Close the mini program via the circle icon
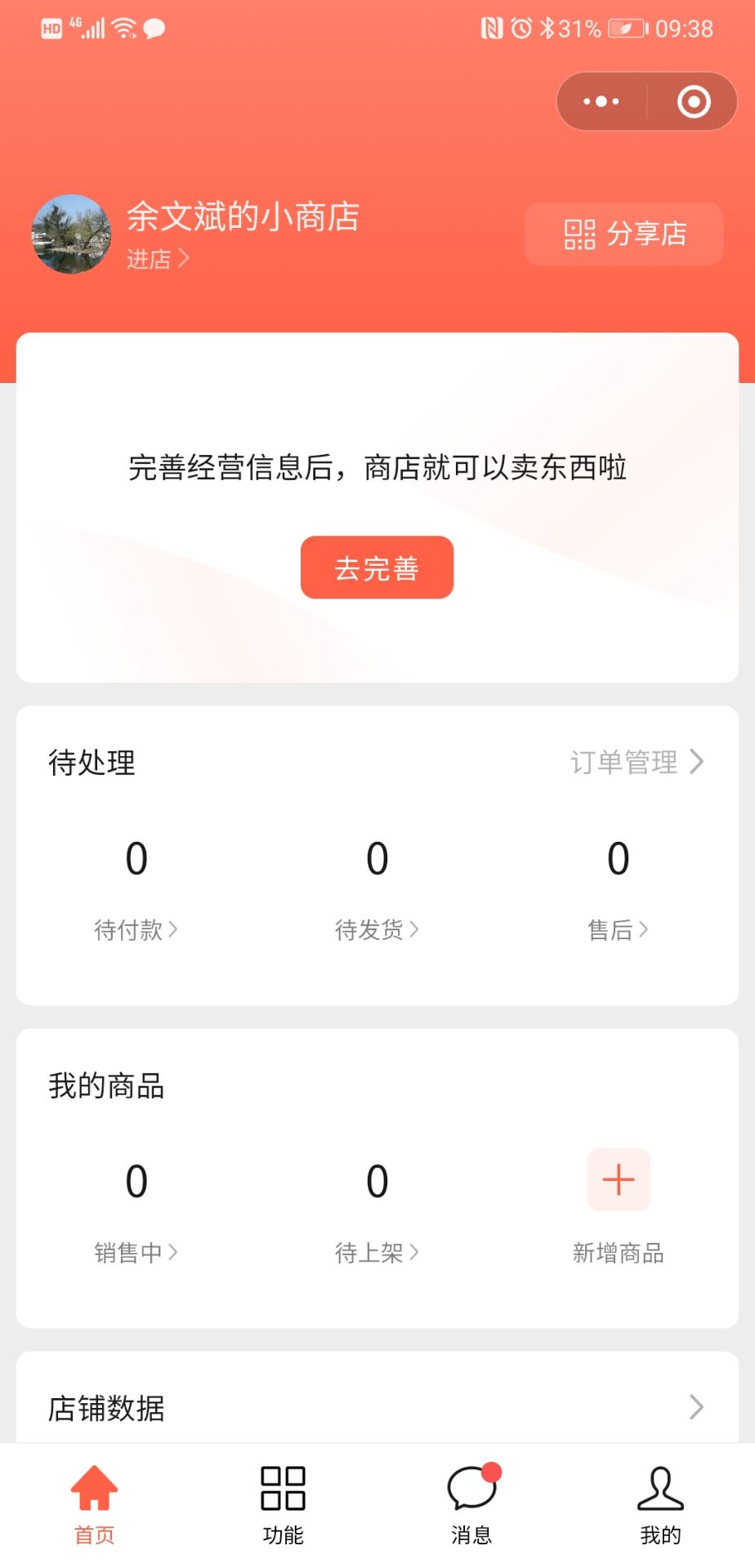 coord(693,102)
